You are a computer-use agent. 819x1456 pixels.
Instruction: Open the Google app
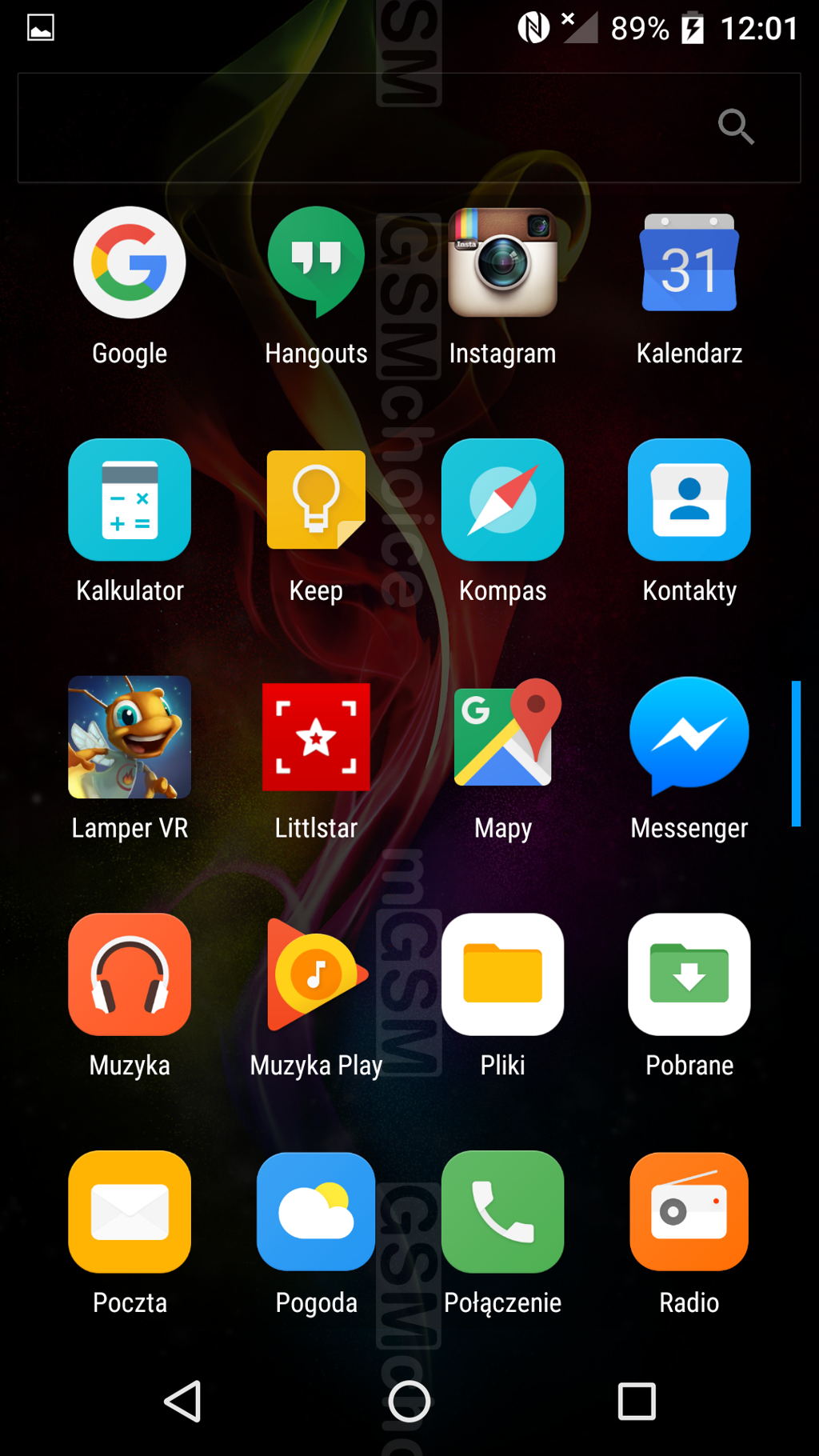tap(130, 263)
